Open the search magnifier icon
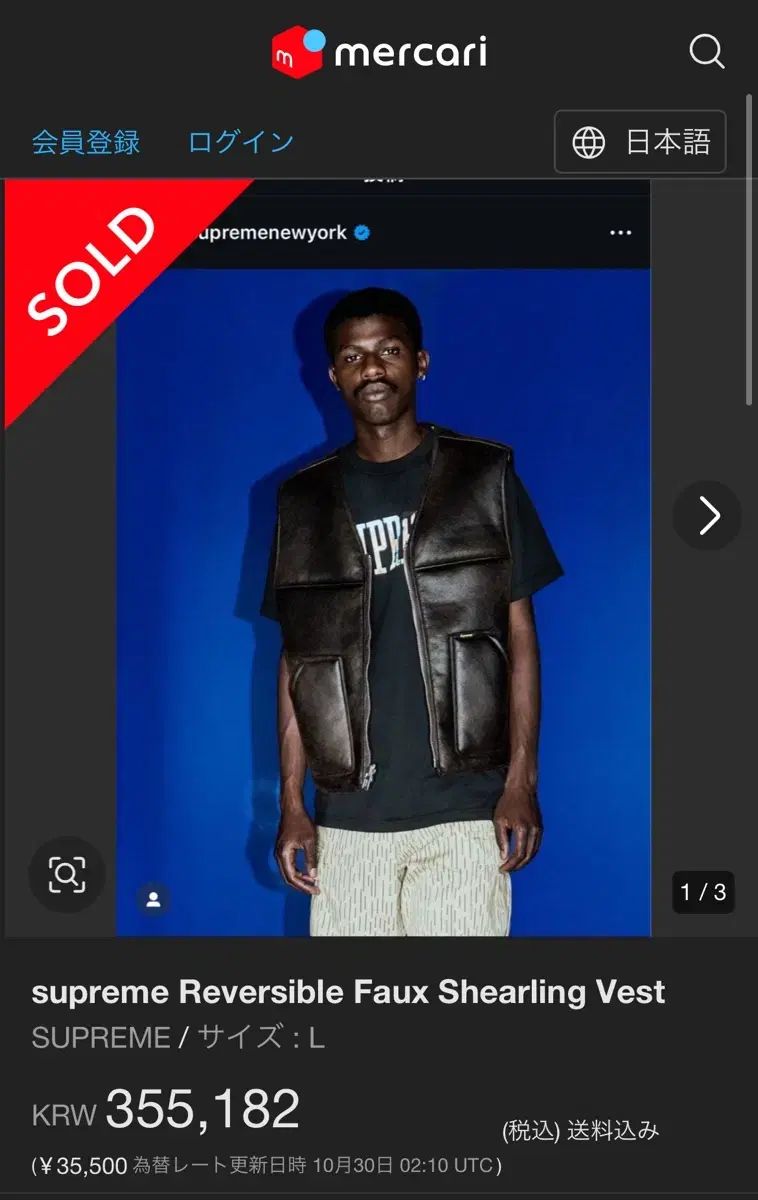This screenshot has height=1200, width=758. click(x=706, y=51)
